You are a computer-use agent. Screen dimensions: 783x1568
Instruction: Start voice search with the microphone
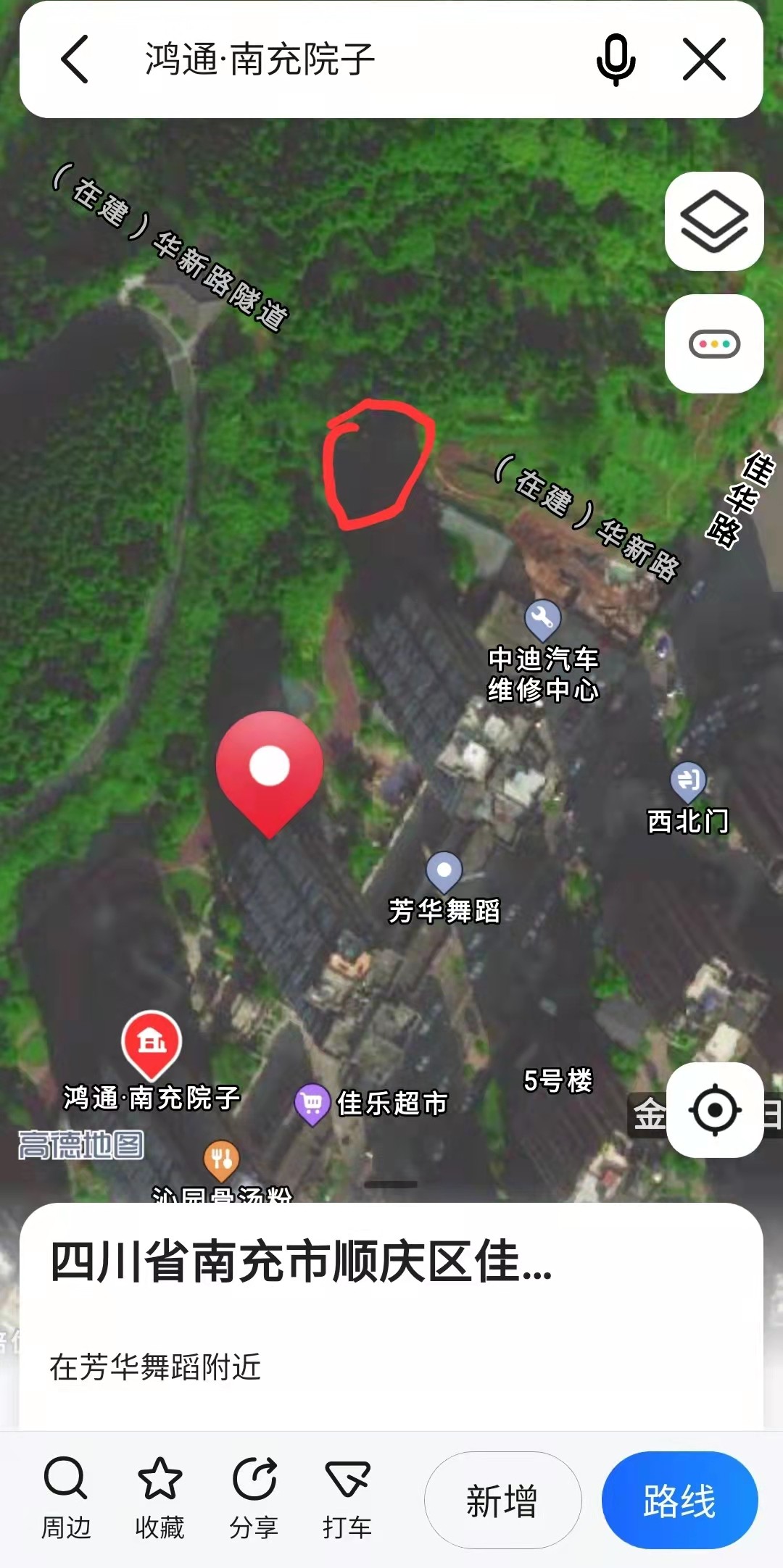(616, 59)
